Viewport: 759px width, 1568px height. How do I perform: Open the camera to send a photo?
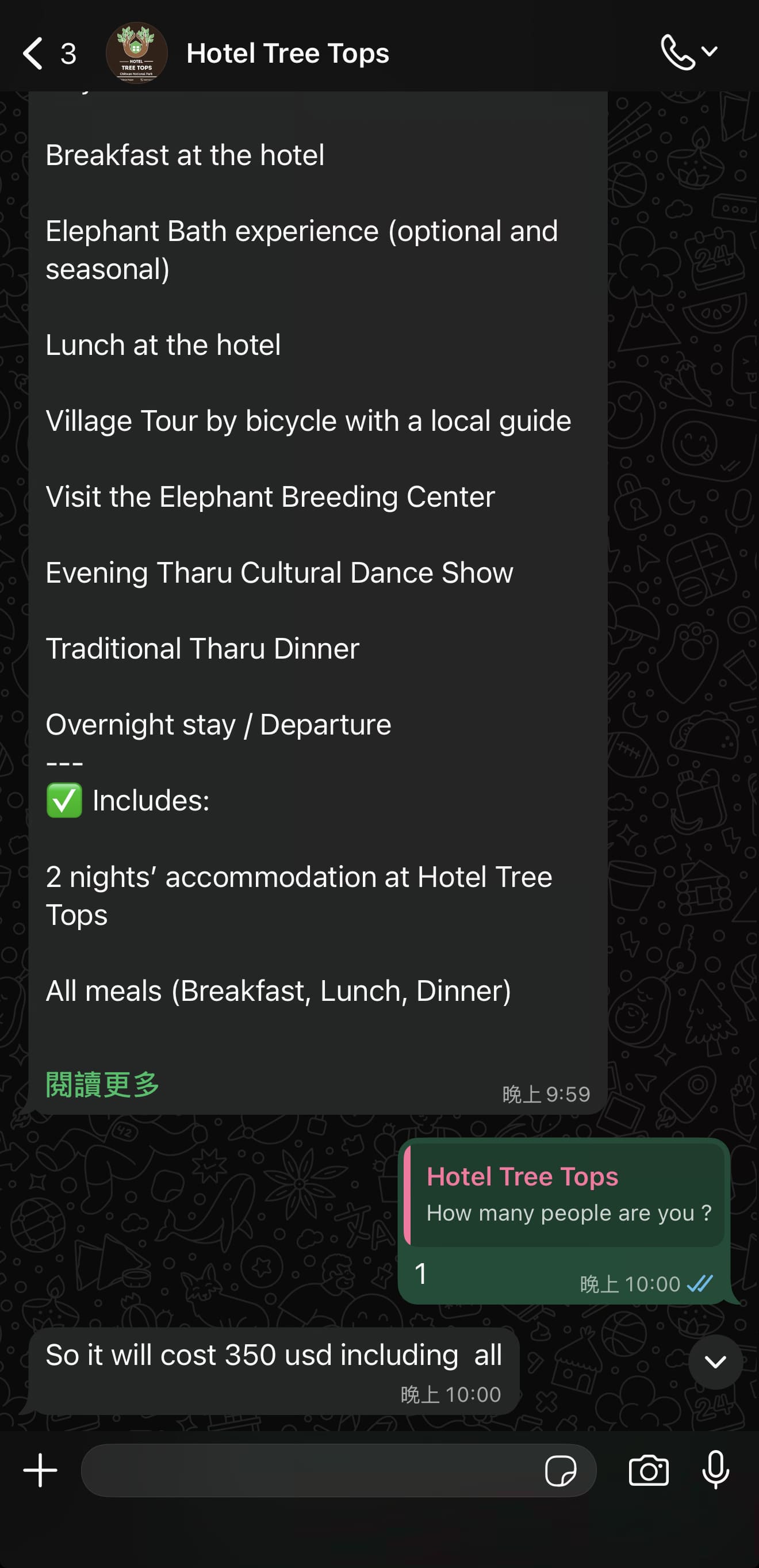648,1471
